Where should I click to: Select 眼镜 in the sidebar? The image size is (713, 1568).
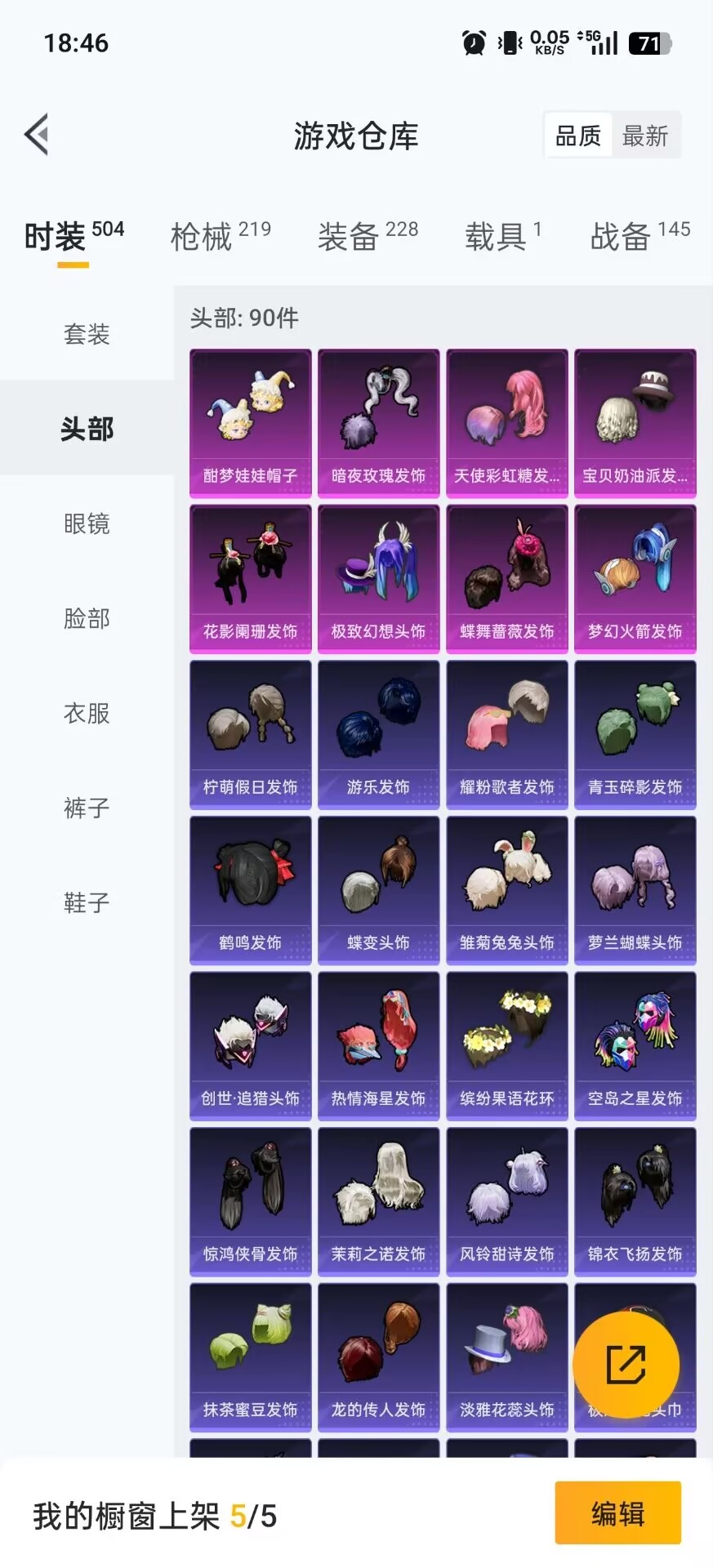tap(85, 524)
